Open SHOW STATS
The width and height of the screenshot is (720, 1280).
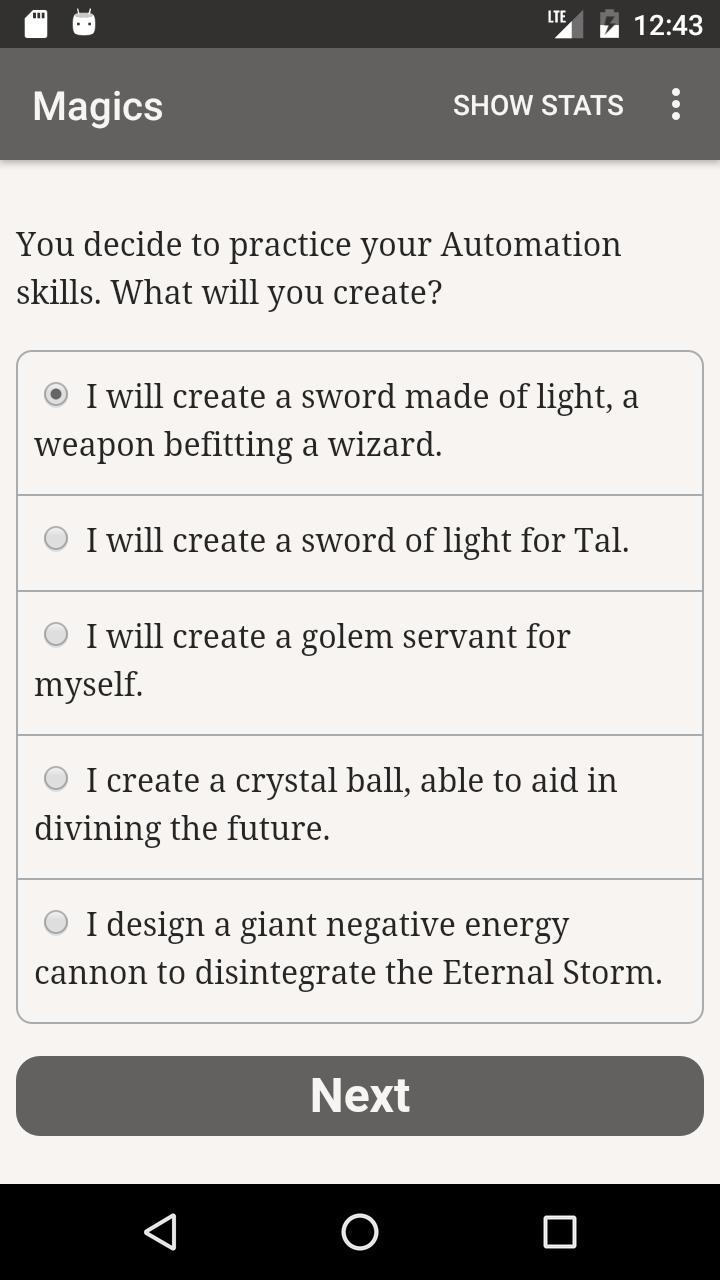(538, 104)
